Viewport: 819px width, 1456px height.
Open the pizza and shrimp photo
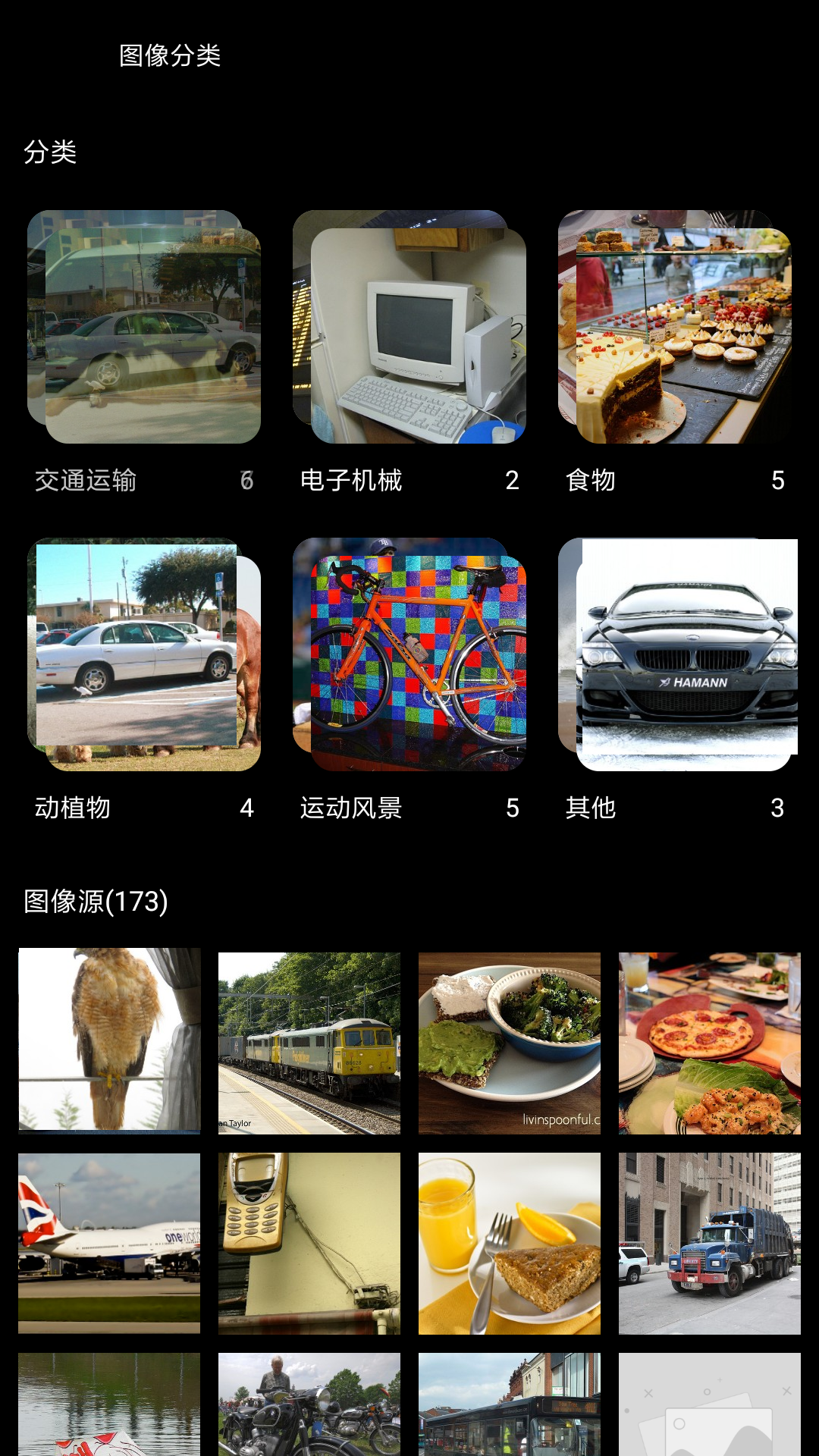pos(710,1043)
